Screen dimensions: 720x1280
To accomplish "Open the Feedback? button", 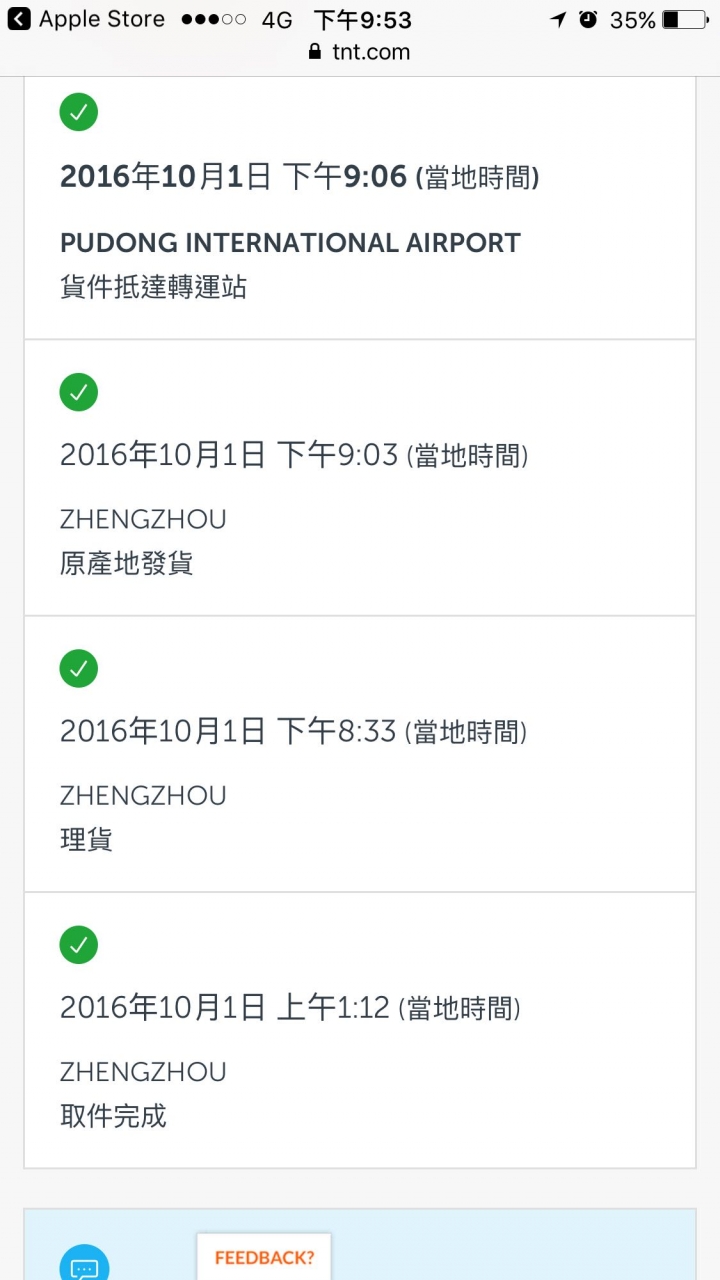I will [264, 1257].
